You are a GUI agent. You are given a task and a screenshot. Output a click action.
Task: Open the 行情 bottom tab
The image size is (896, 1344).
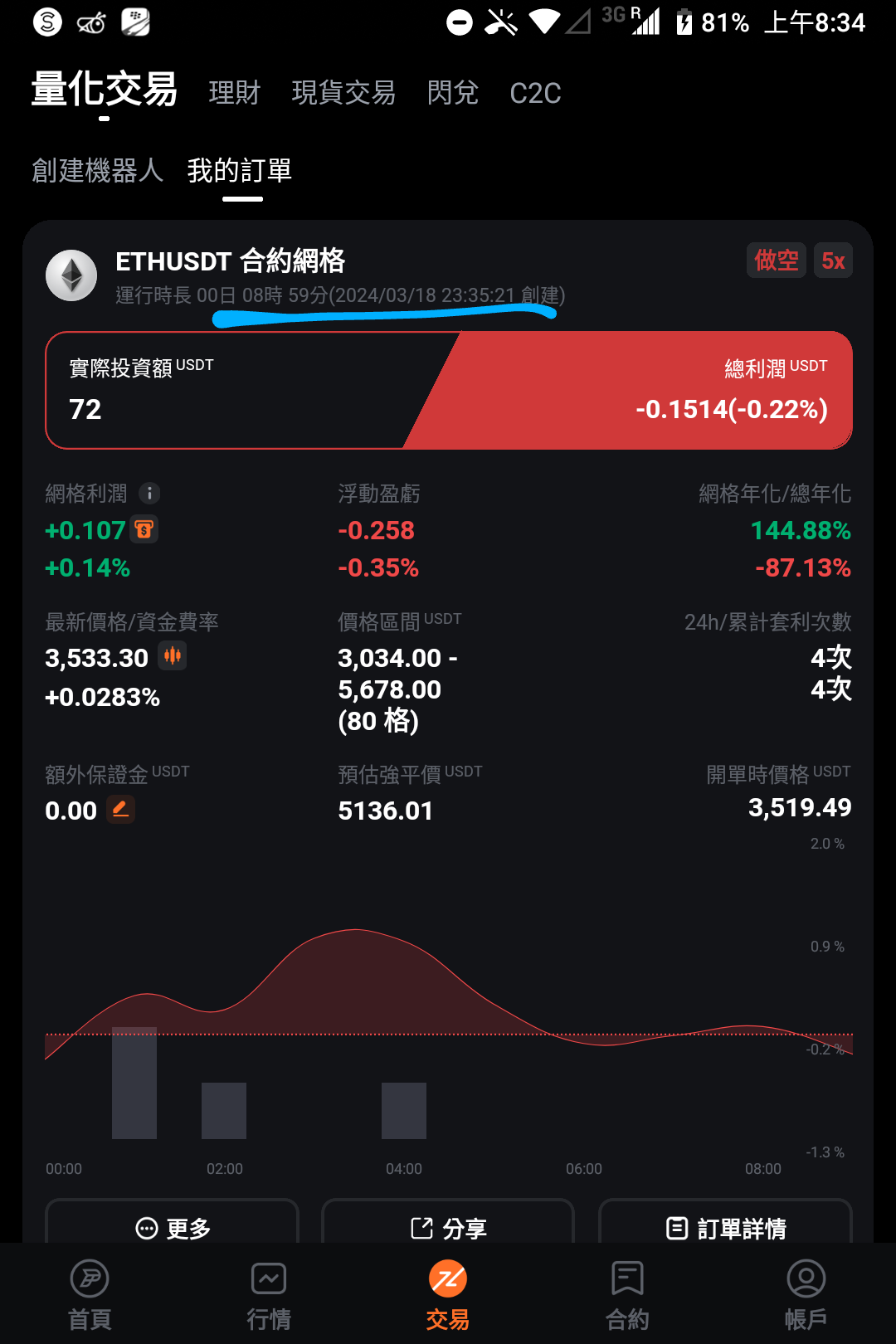[x=269, y=1294]
